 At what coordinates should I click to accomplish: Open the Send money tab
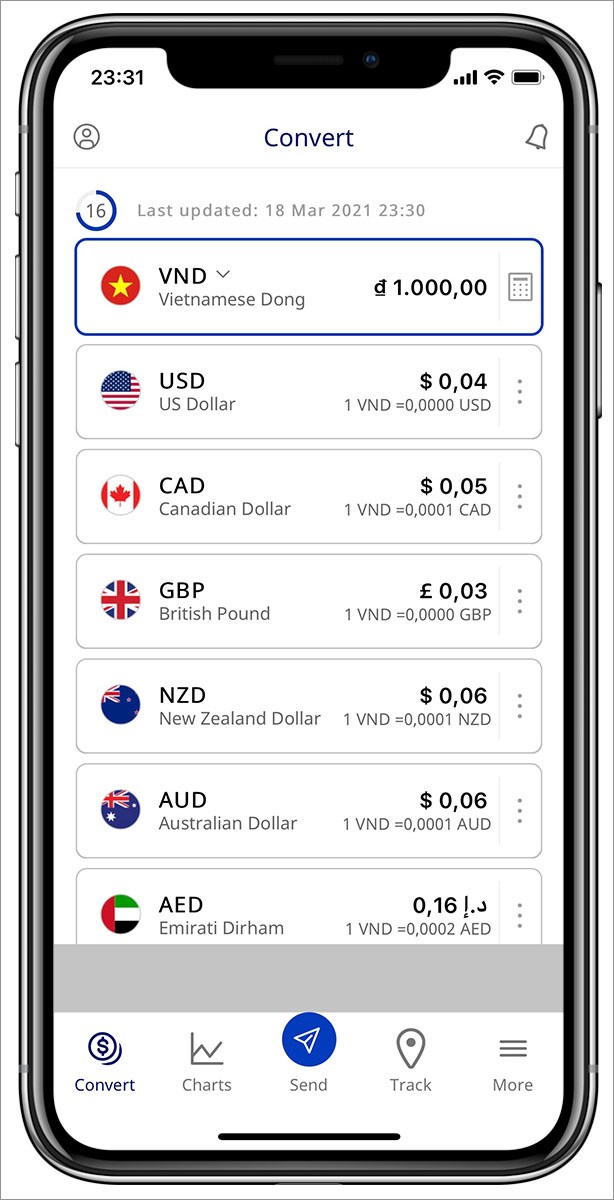click(x=308, y=1052)
